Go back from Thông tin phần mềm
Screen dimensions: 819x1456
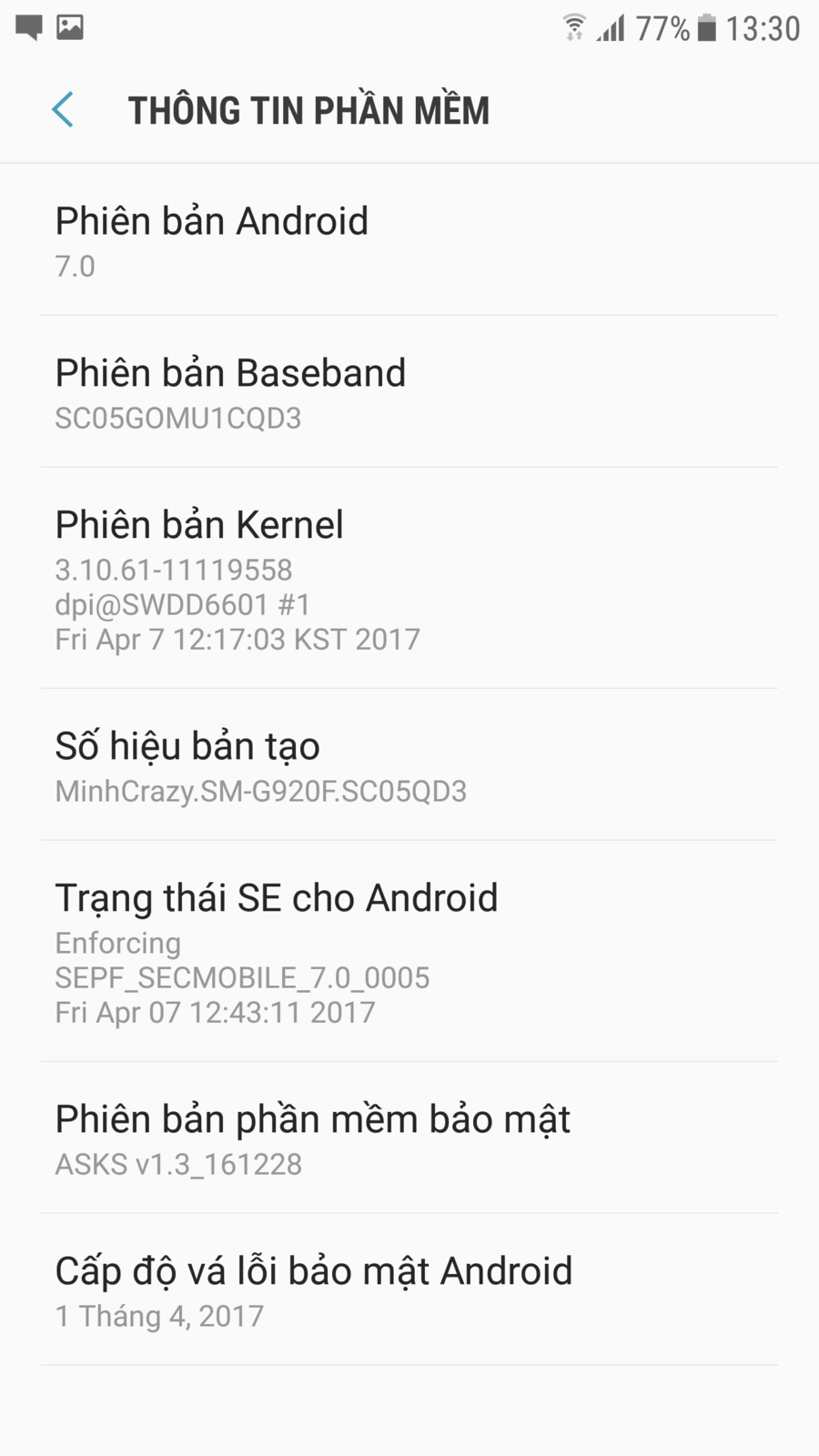click(x=63, y=110)
